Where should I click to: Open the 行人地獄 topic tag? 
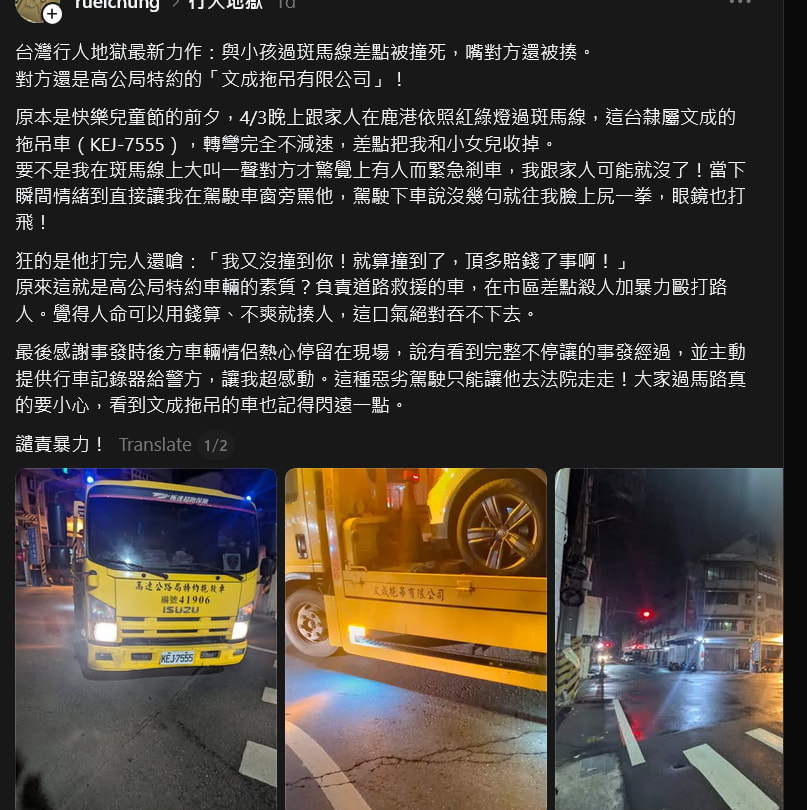(x=225, y=5)
